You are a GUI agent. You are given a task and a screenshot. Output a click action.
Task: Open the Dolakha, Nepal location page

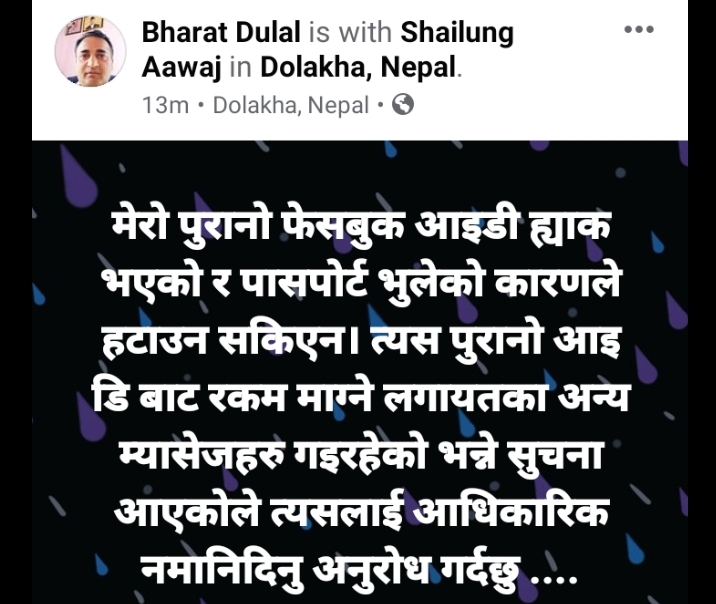click(x=358, y=68)
